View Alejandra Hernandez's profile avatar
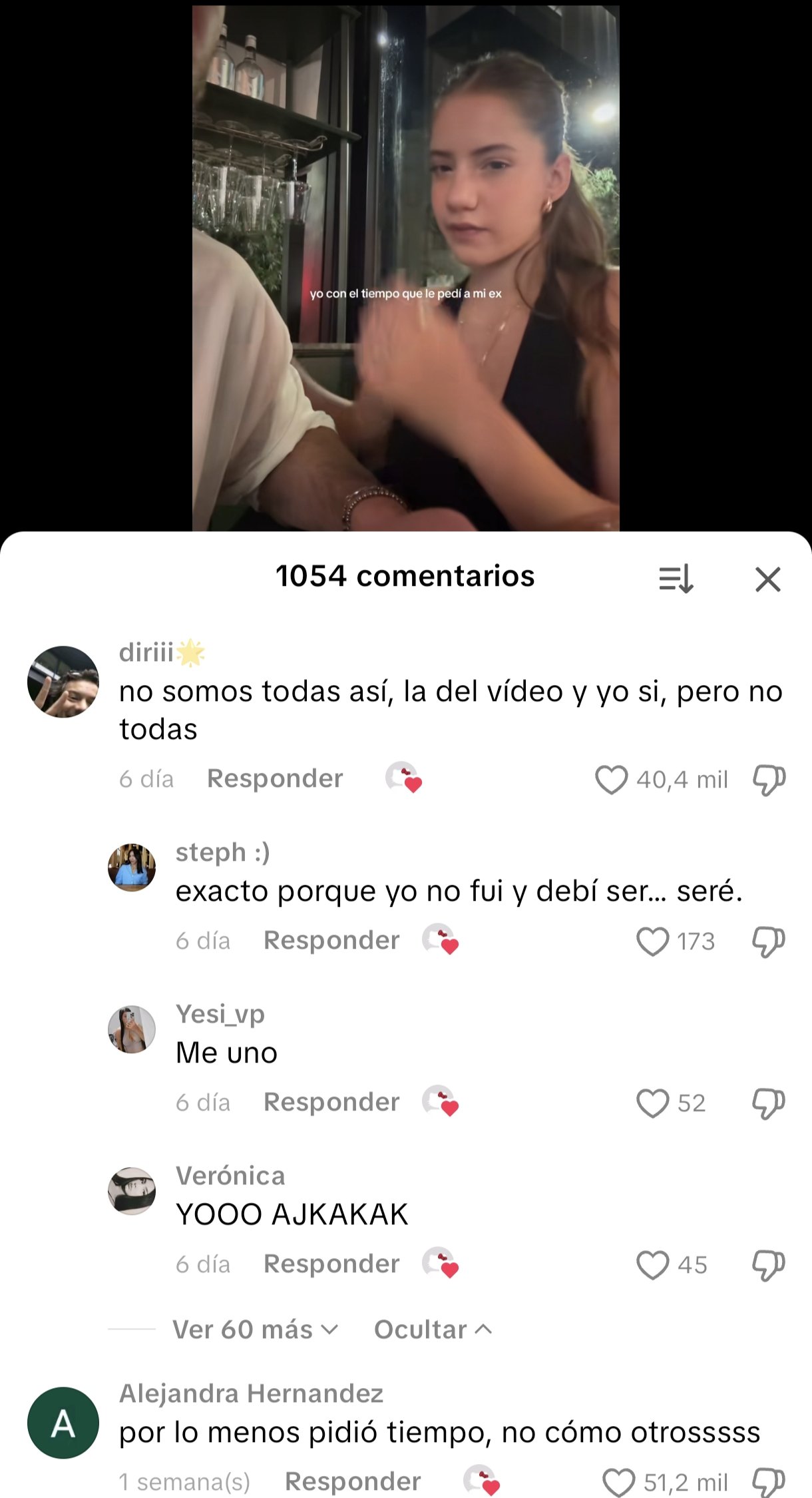The height and width of the screenshot is (1498, 812). pyautogui.click(x=63, y=1423)
